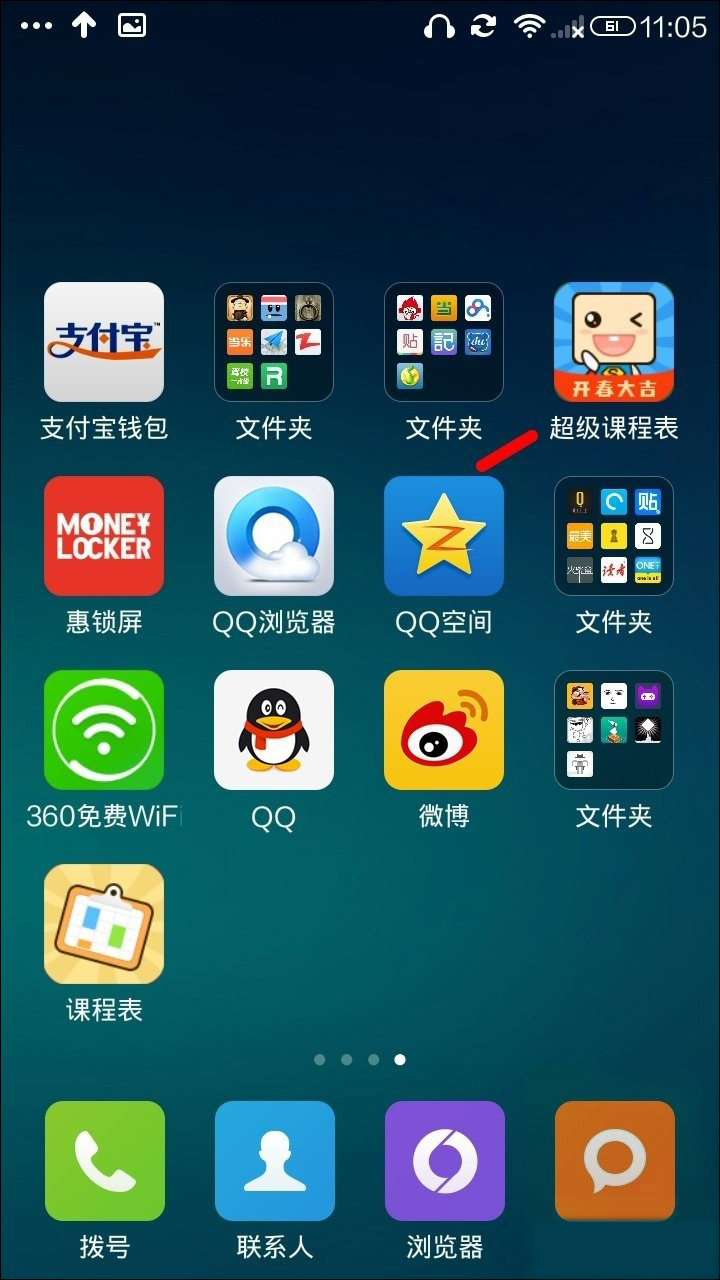
Task: Open the orange messaging app in the dock
Action: click(613, 1160)
